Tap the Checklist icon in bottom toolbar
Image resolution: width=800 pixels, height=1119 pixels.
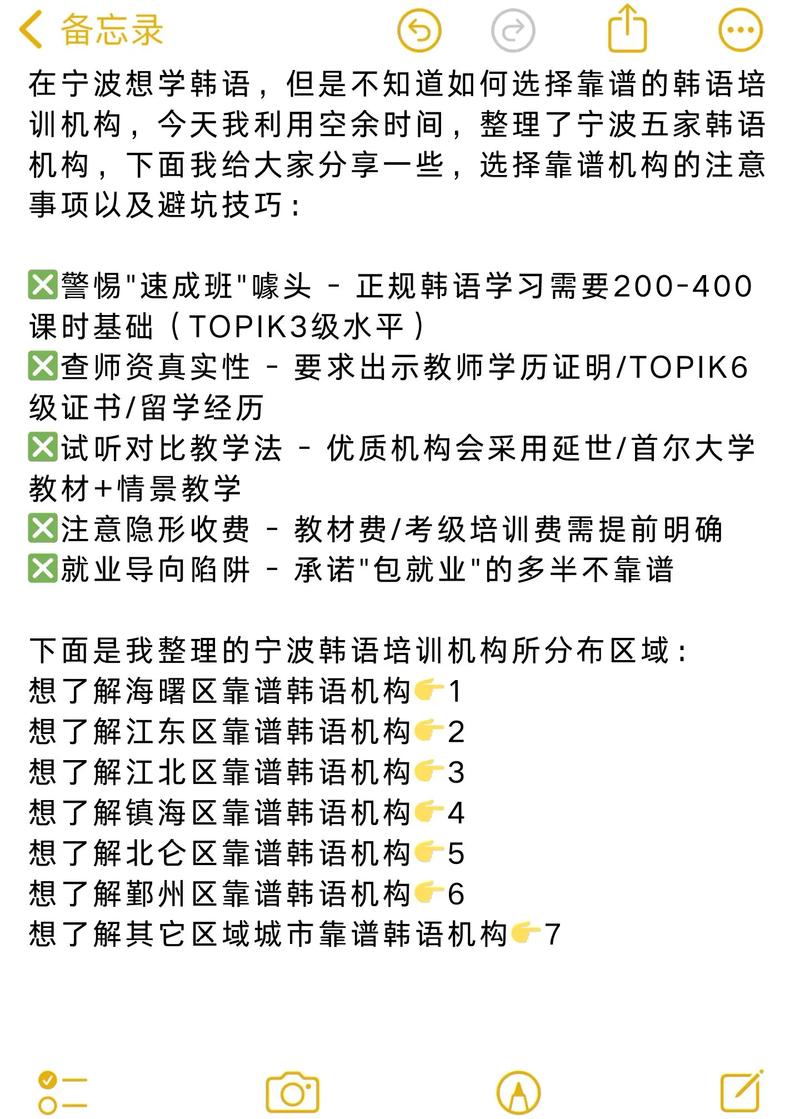(x=60, y=1090)
